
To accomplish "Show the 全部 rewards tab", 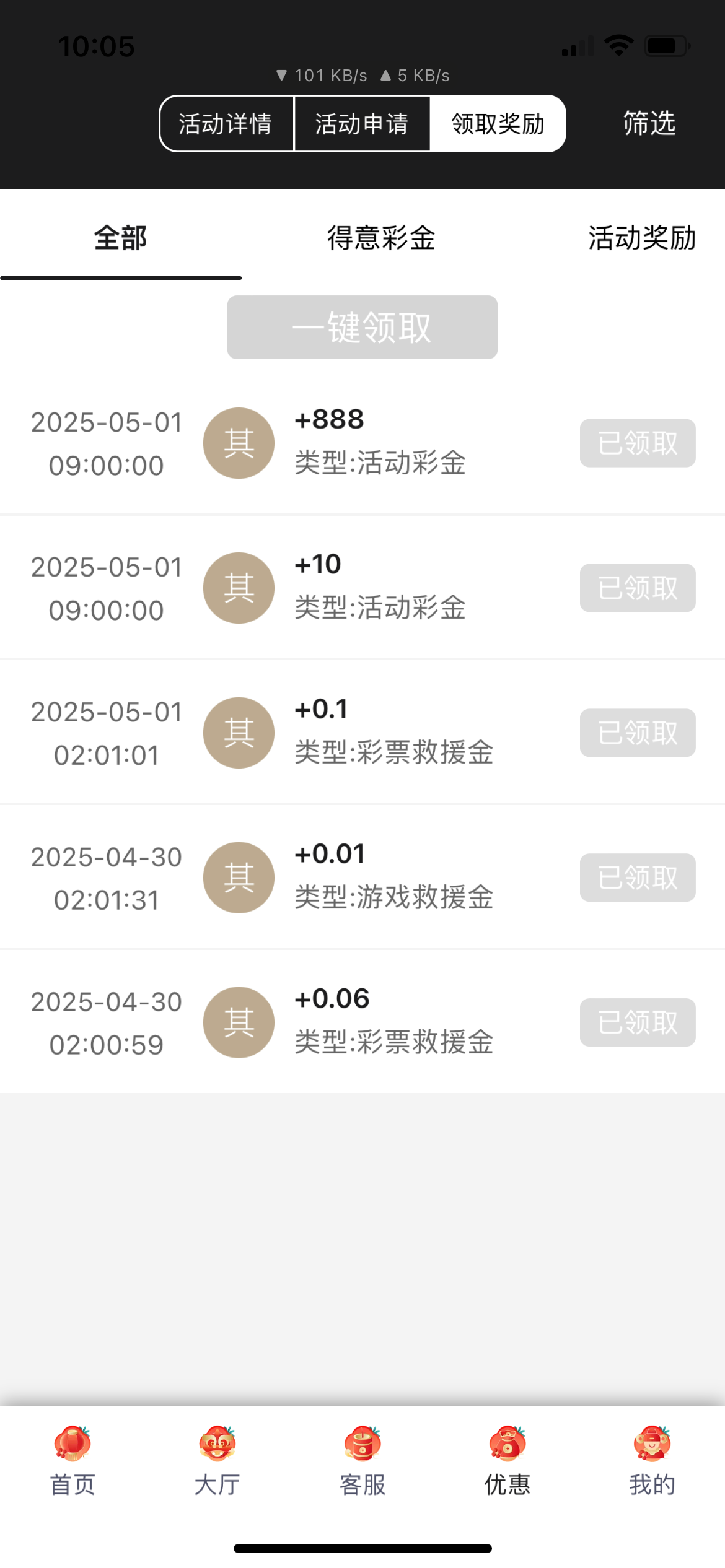I will [120, 238].
